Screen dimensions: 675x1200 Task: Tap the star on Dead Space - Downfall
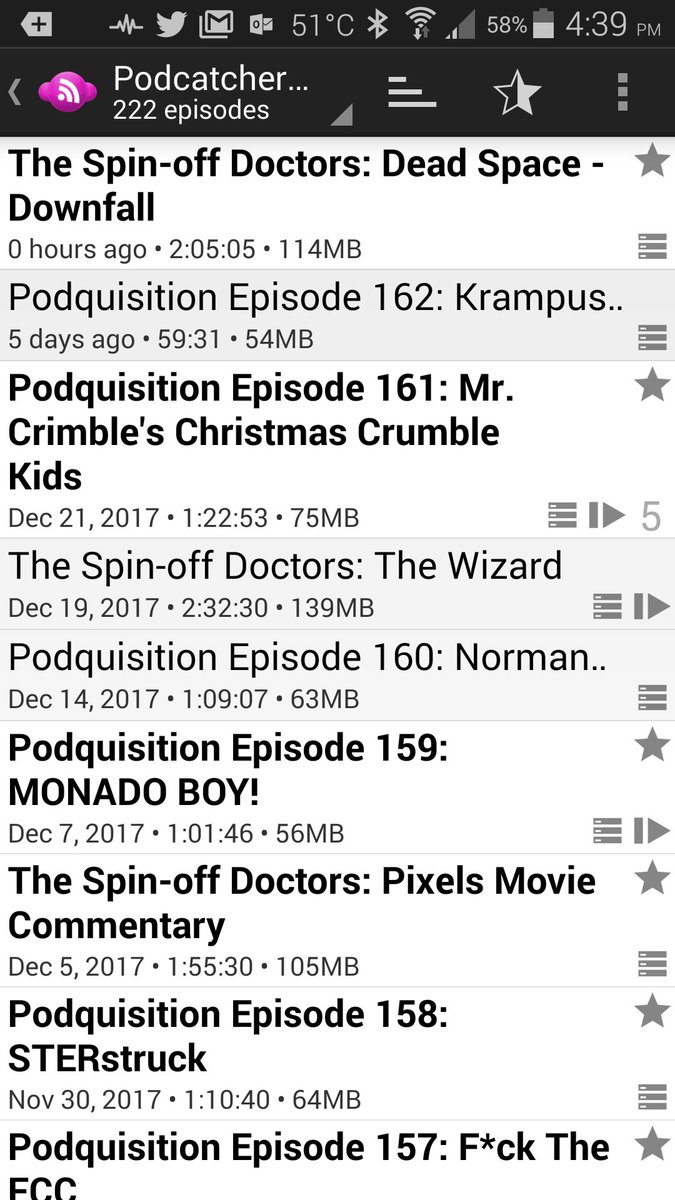652,161
